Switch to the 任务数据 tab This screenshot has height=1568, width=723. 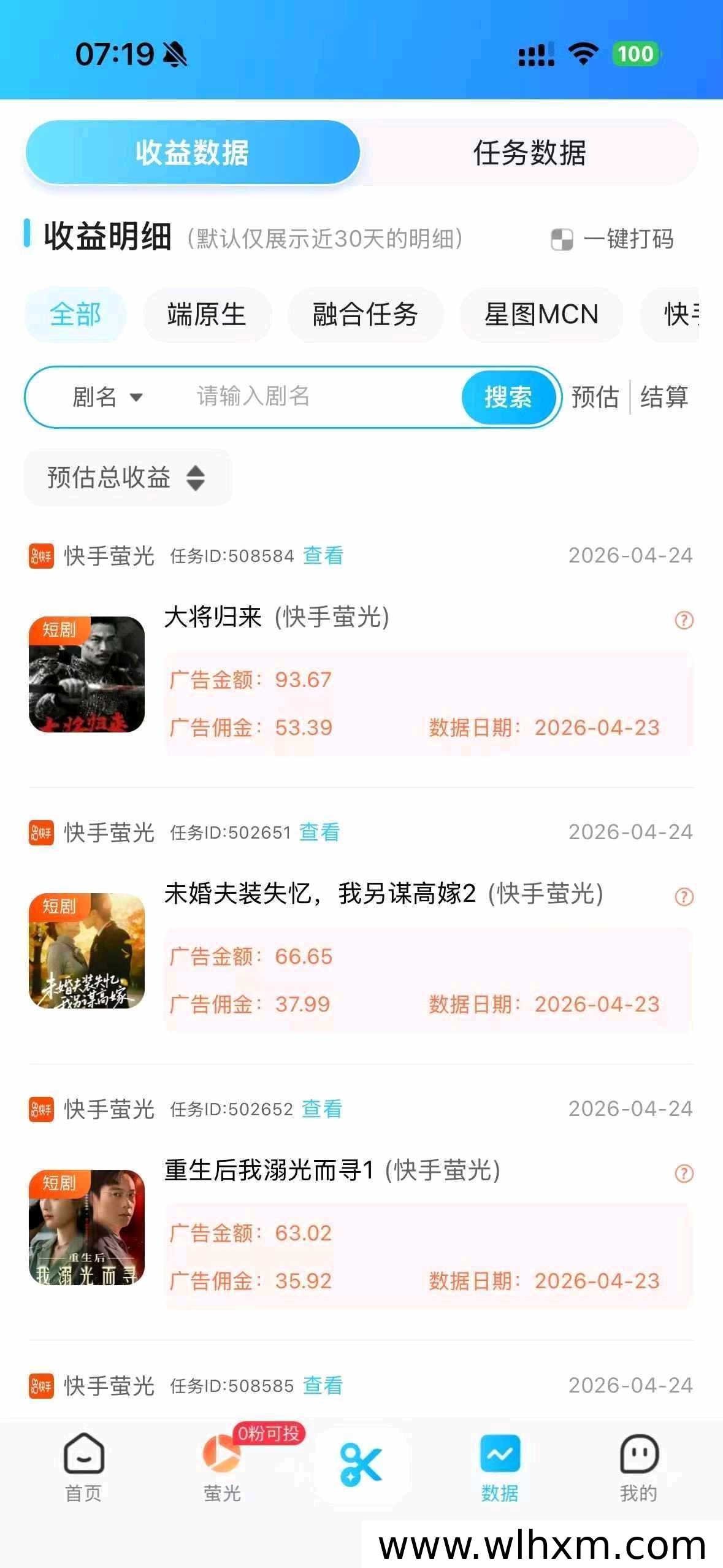[x=529, y=153]
